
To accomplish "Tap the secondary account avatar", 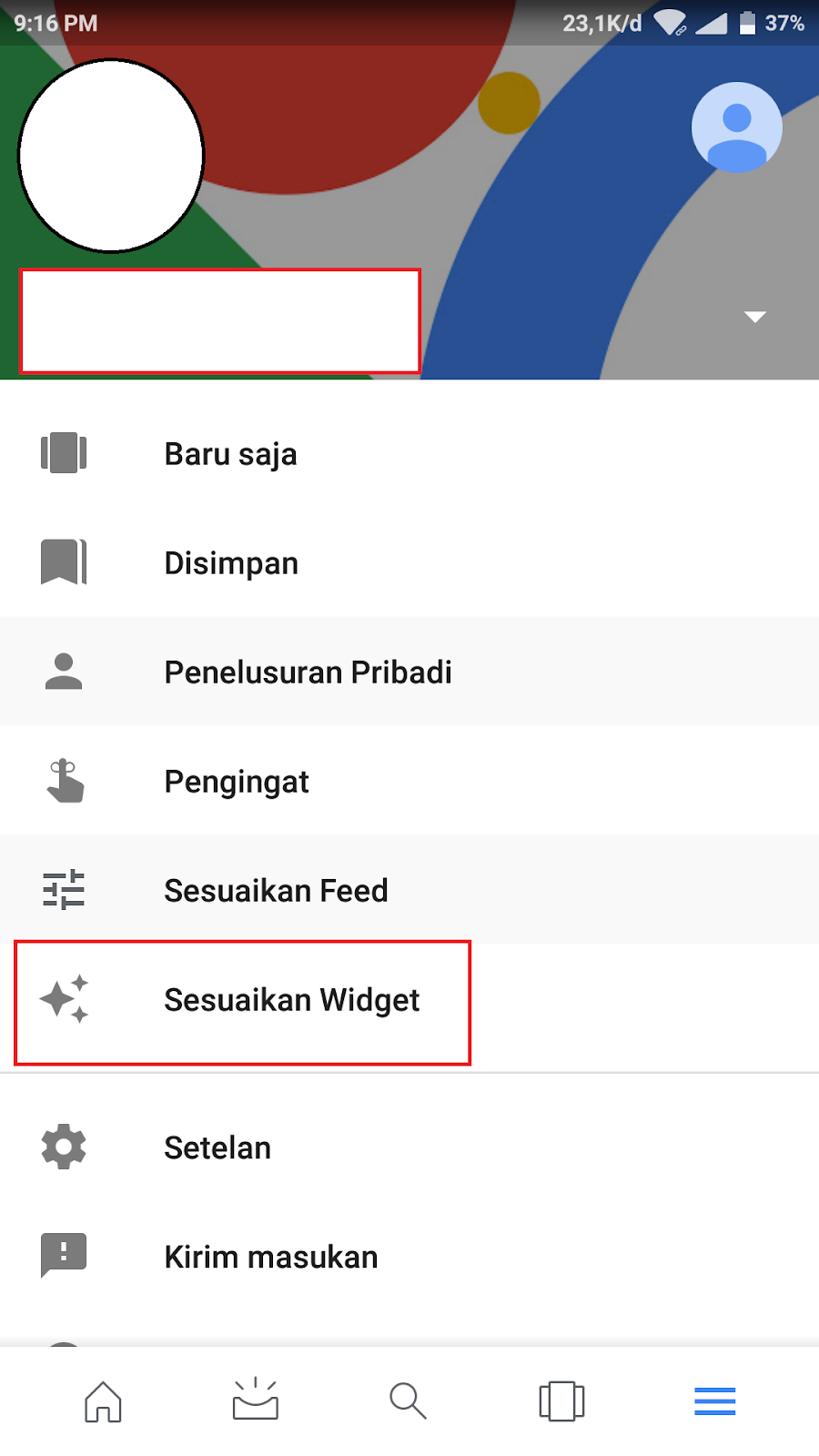I will 736,127.
